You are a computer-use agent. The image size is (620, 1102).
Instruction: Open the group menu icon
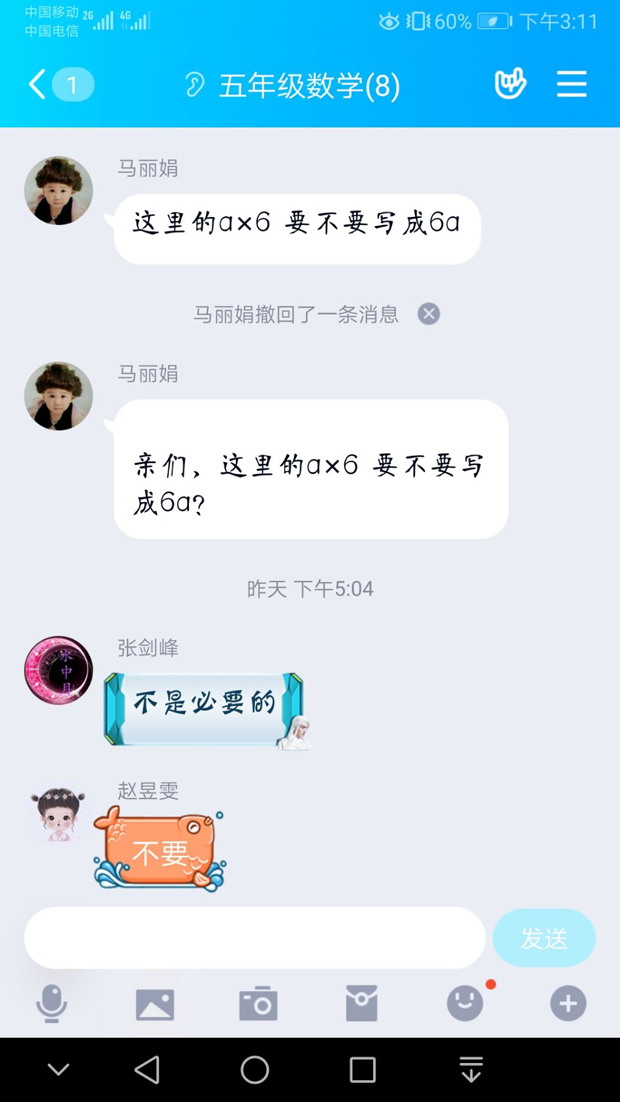click(571, 85)
